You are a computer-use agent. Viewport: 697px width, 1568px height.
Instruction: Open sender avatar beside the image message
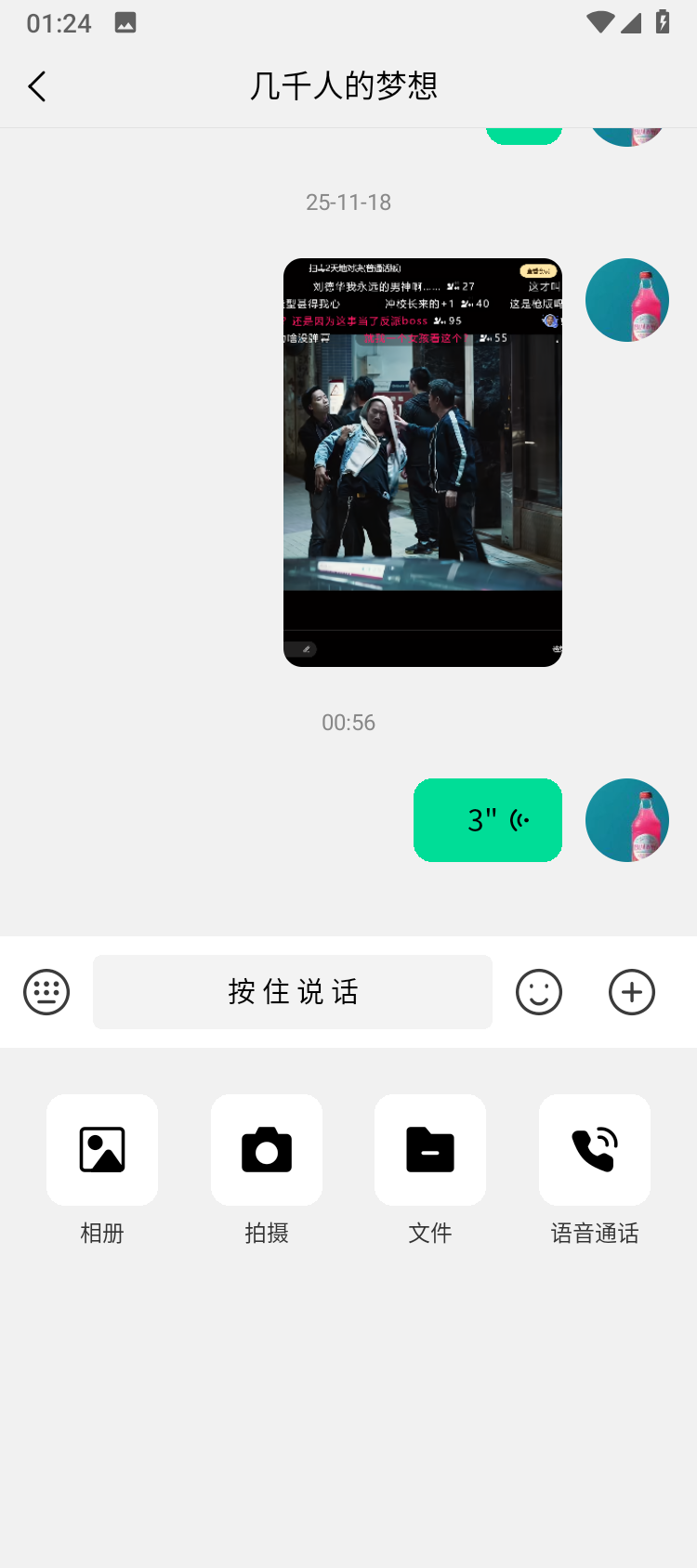point(627,300)
